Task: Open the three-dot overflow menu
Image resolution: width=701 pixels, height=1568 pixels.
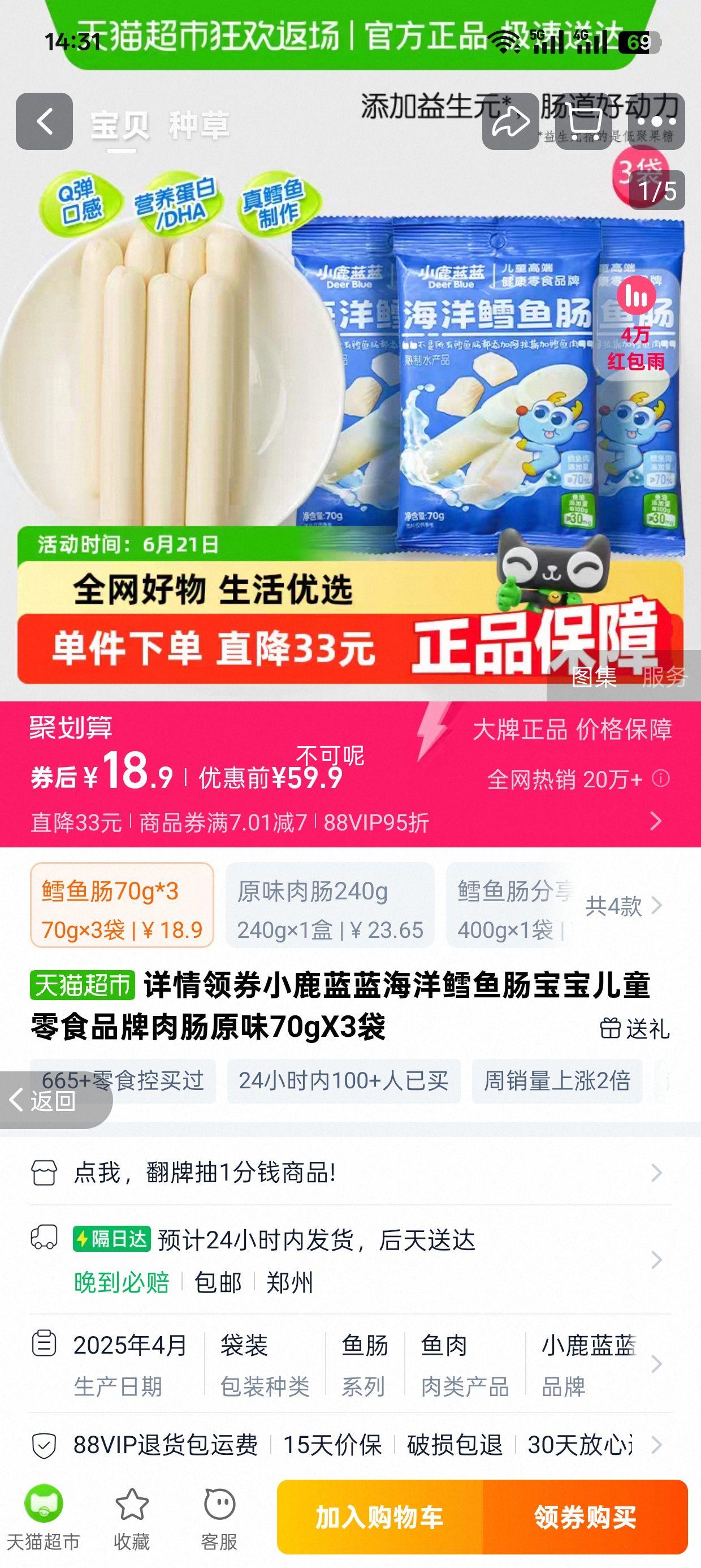Action: 656,122
